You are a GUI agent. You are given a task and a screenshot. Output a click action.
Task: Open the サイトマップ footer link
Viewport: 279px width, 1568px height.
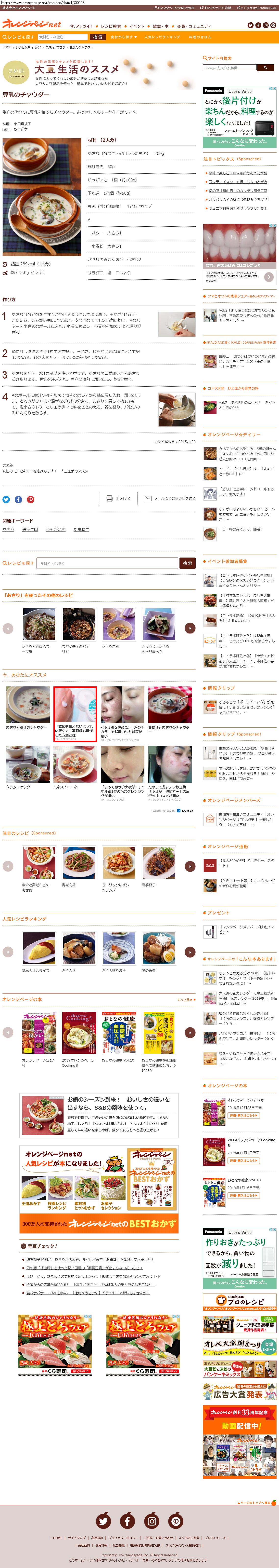coord(76,1537)
